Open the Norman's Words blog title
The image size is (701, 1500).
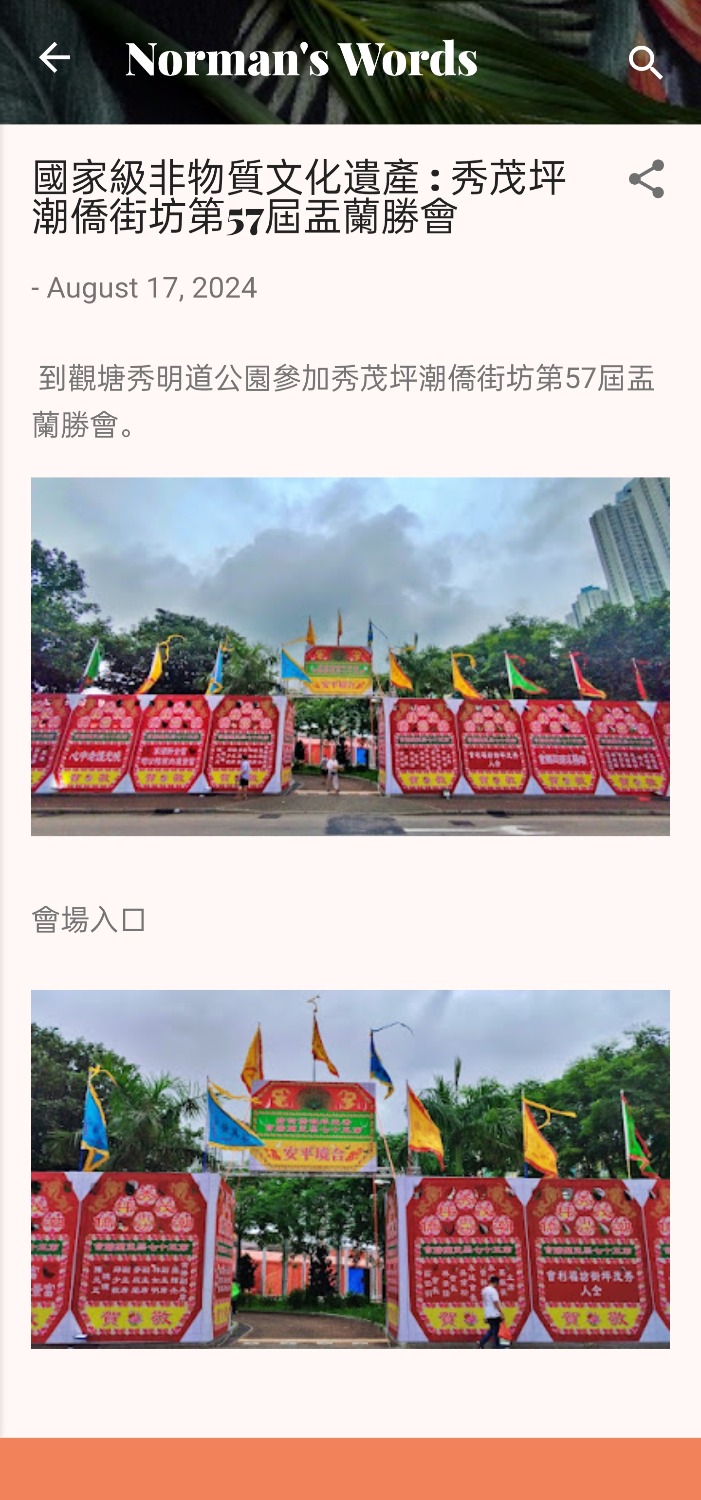301,59
